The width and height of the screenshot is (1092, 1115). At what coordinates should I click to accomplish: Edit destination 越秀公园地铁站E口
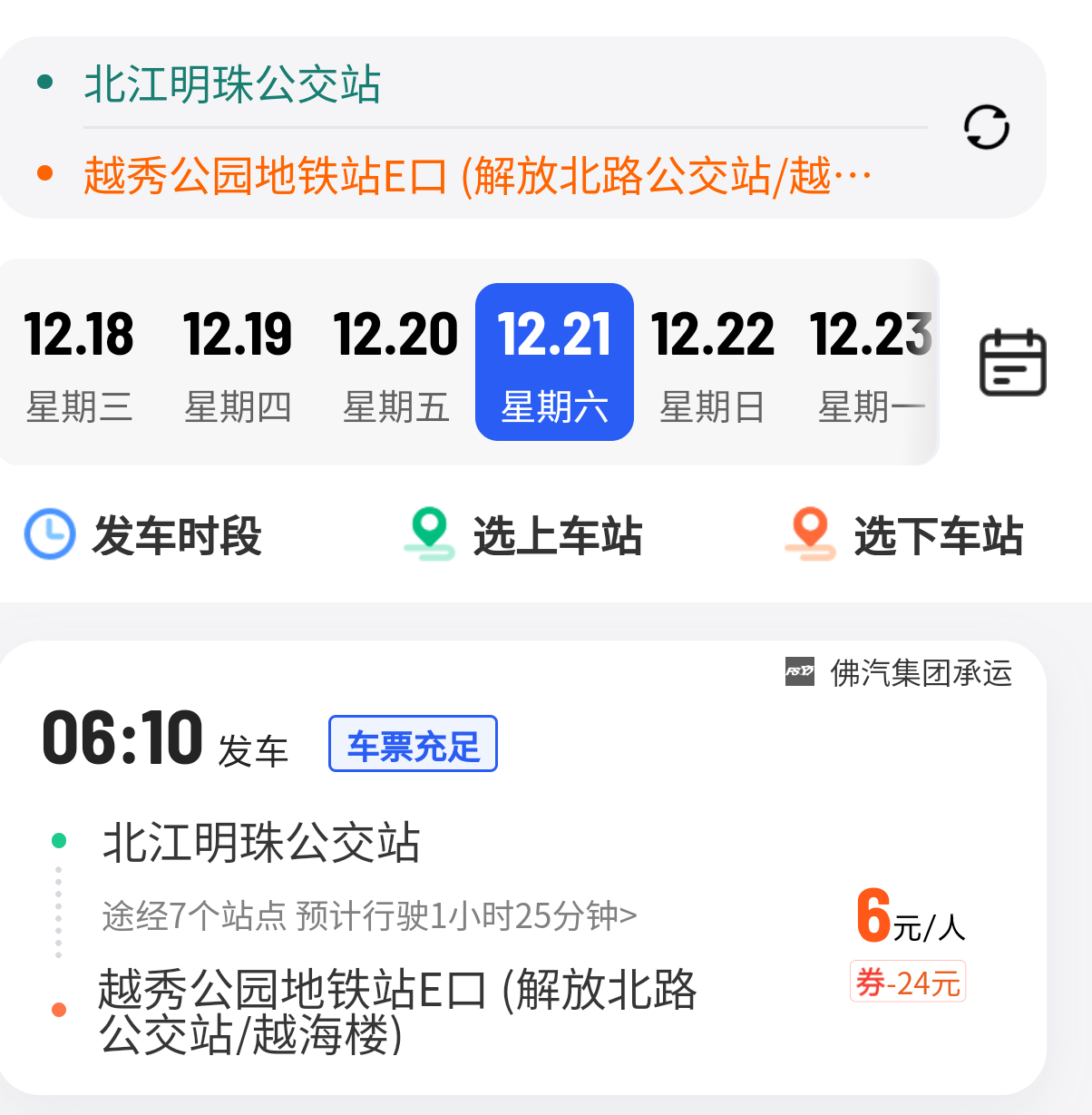(x=477, y=176)
